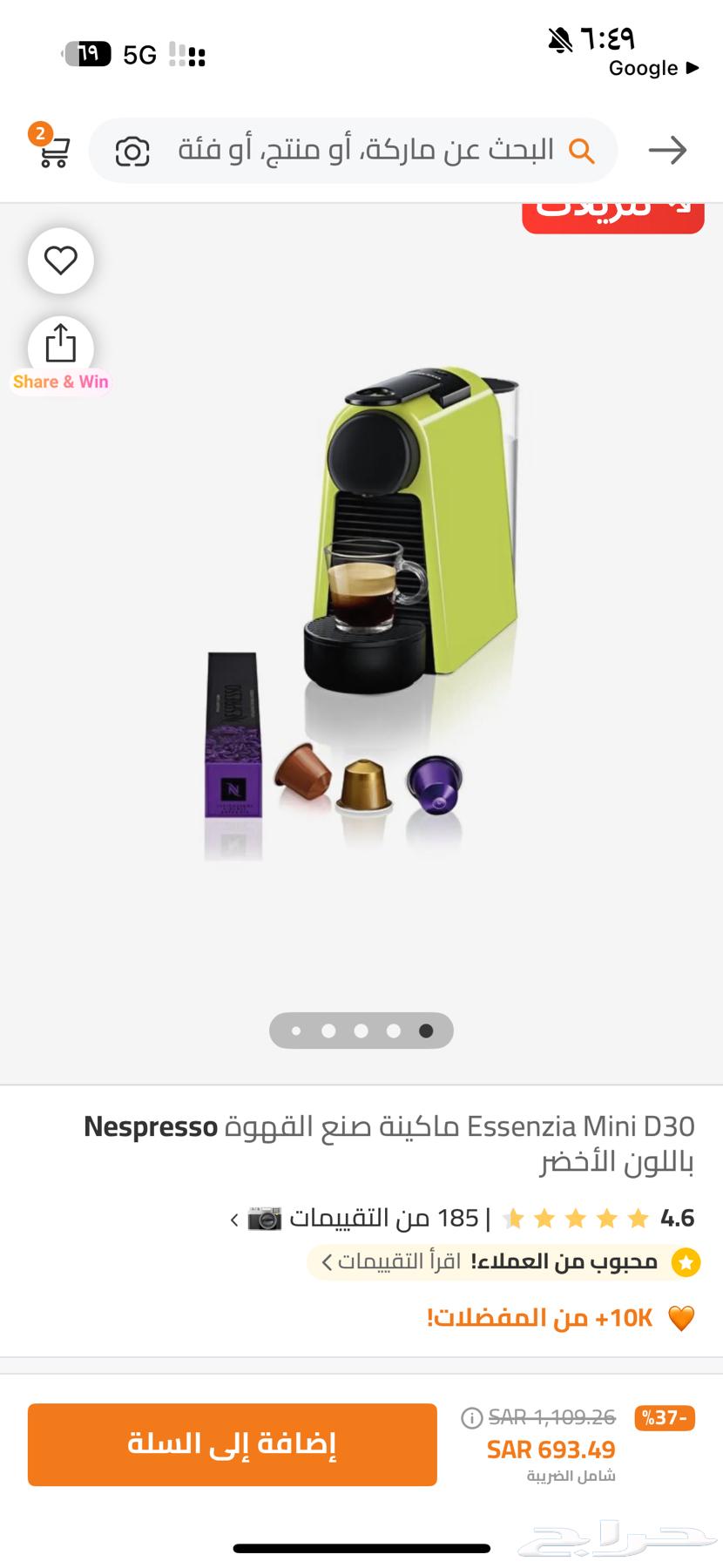723x1568 pixels.
Task: Add product to wishlist heart
Action: pos(60,260)
